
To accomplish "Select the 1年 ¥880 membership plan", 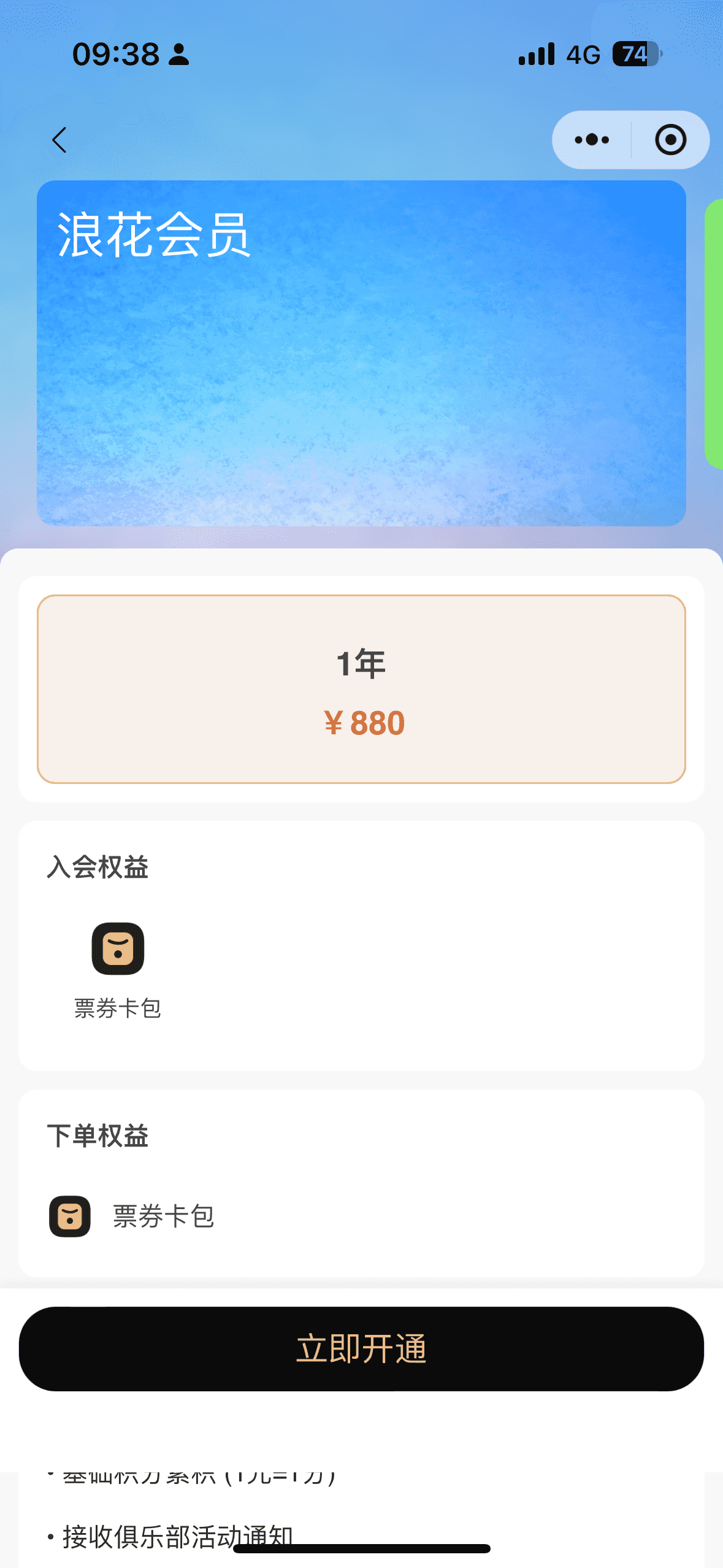I will click(361, 689).
